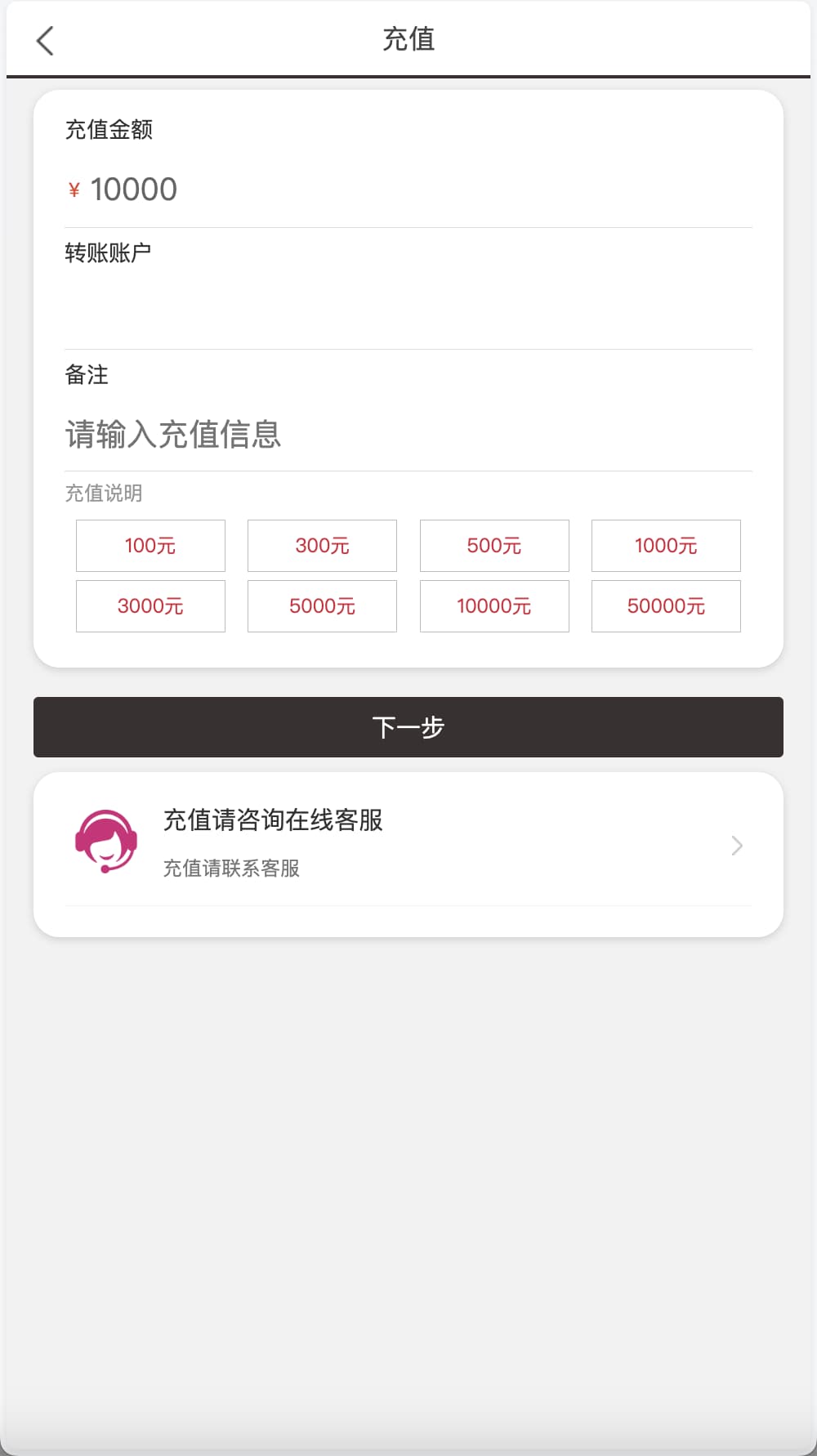Continue with the 下一步 button
The height and width of the screenshot is (1456, 817).
point(408,727)
